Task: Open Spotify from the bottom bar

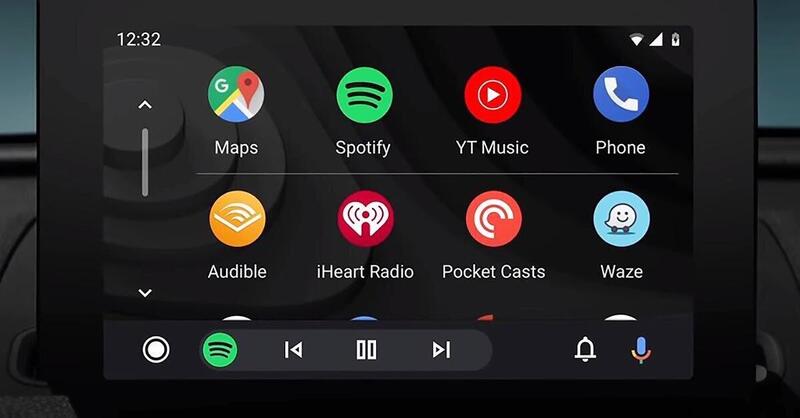Action: pos(220,350)
